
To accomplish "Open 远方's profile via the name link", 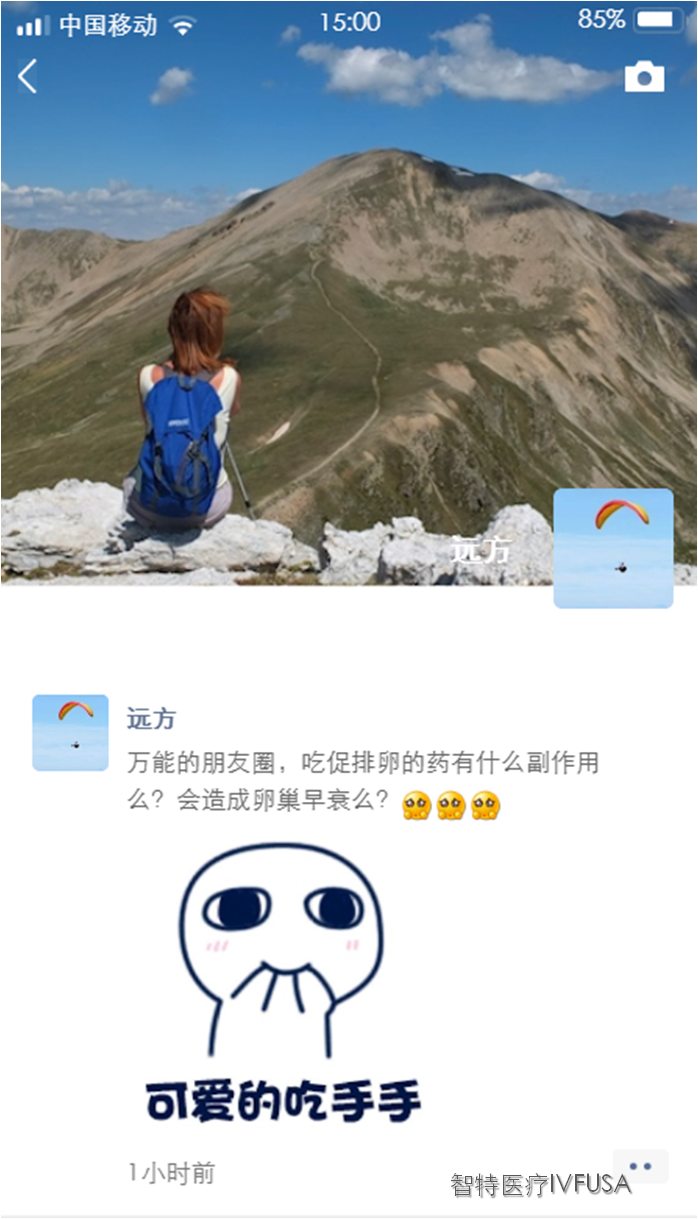I will click(x=151, y=718).
